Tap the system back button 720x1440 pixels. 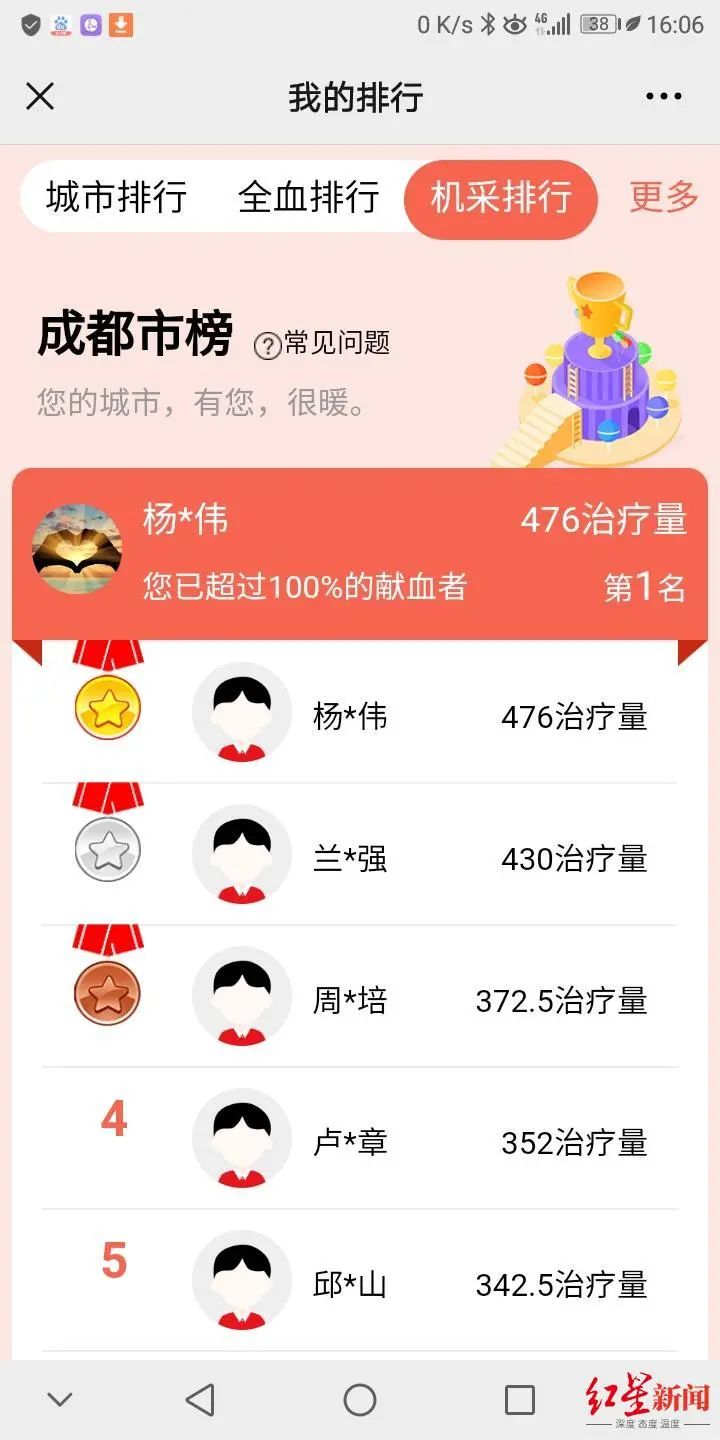point(200,1399)
